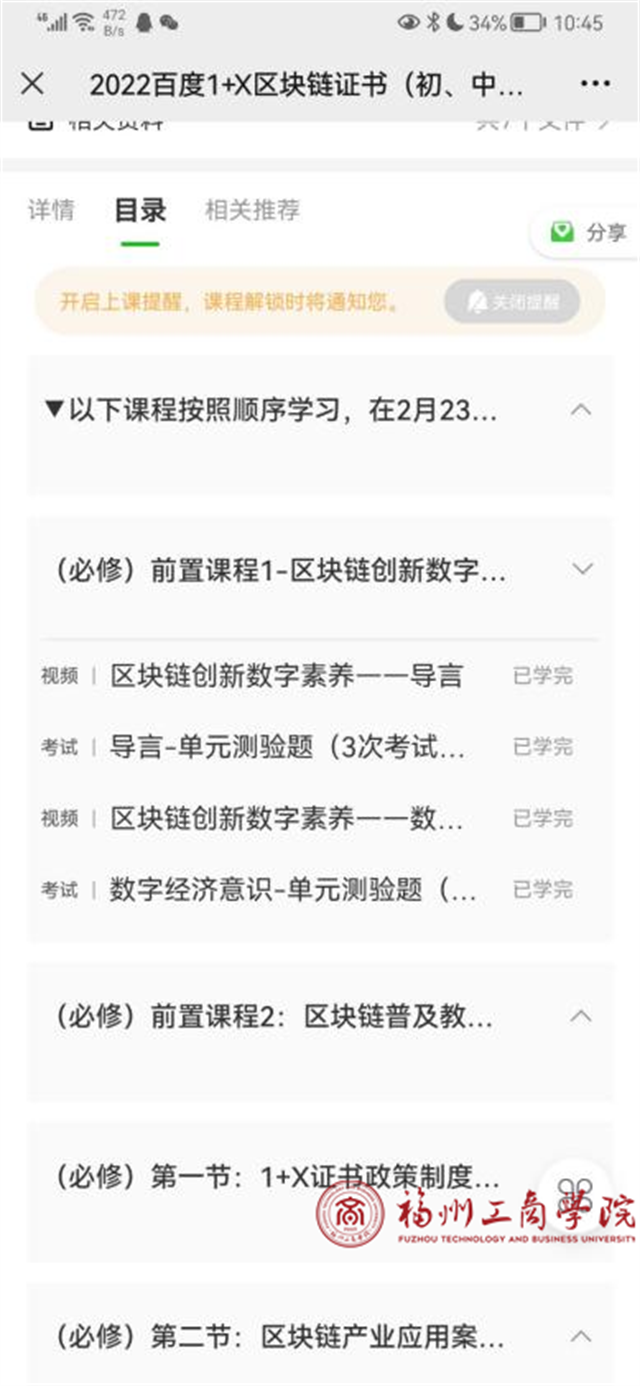
Task: Select the 目录 tab
Action: coord(140,211)
